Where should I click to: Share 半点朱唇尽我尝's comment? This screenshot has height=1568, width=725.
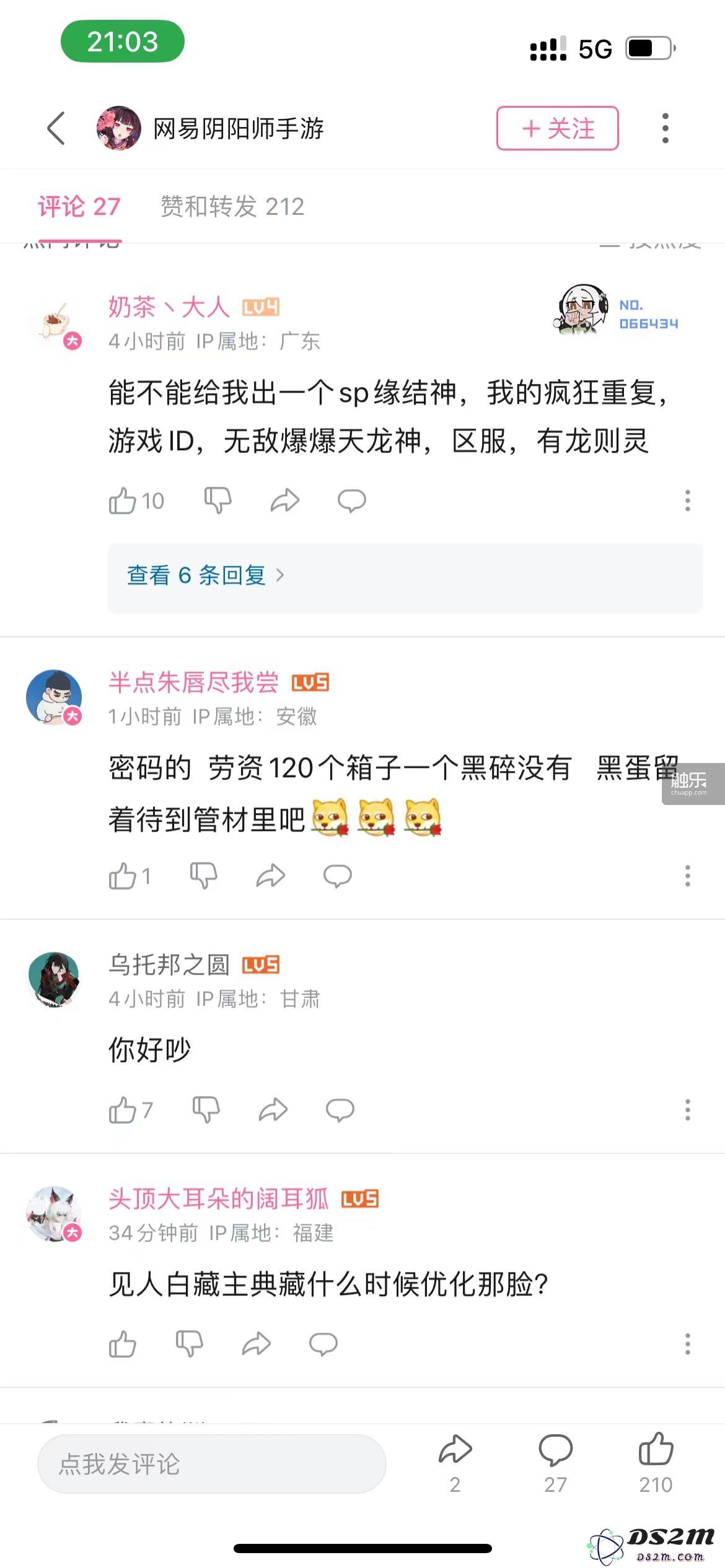tap(271, 876)
